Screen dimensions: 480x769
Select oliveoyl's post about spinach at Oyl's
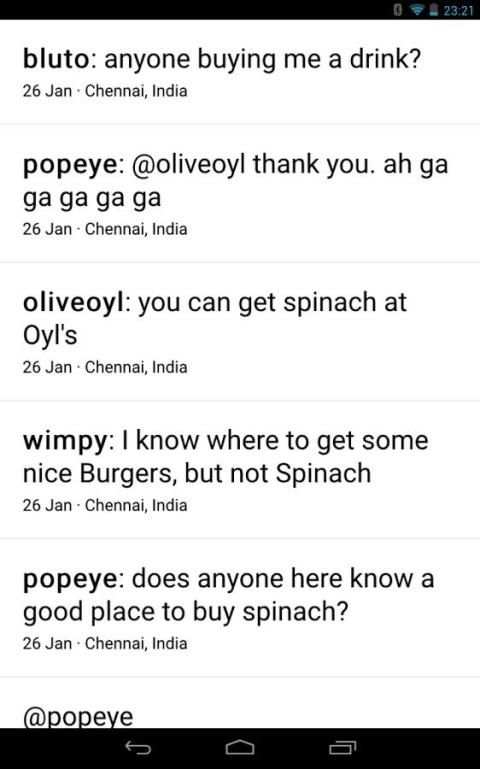click(x=240, y=332)
